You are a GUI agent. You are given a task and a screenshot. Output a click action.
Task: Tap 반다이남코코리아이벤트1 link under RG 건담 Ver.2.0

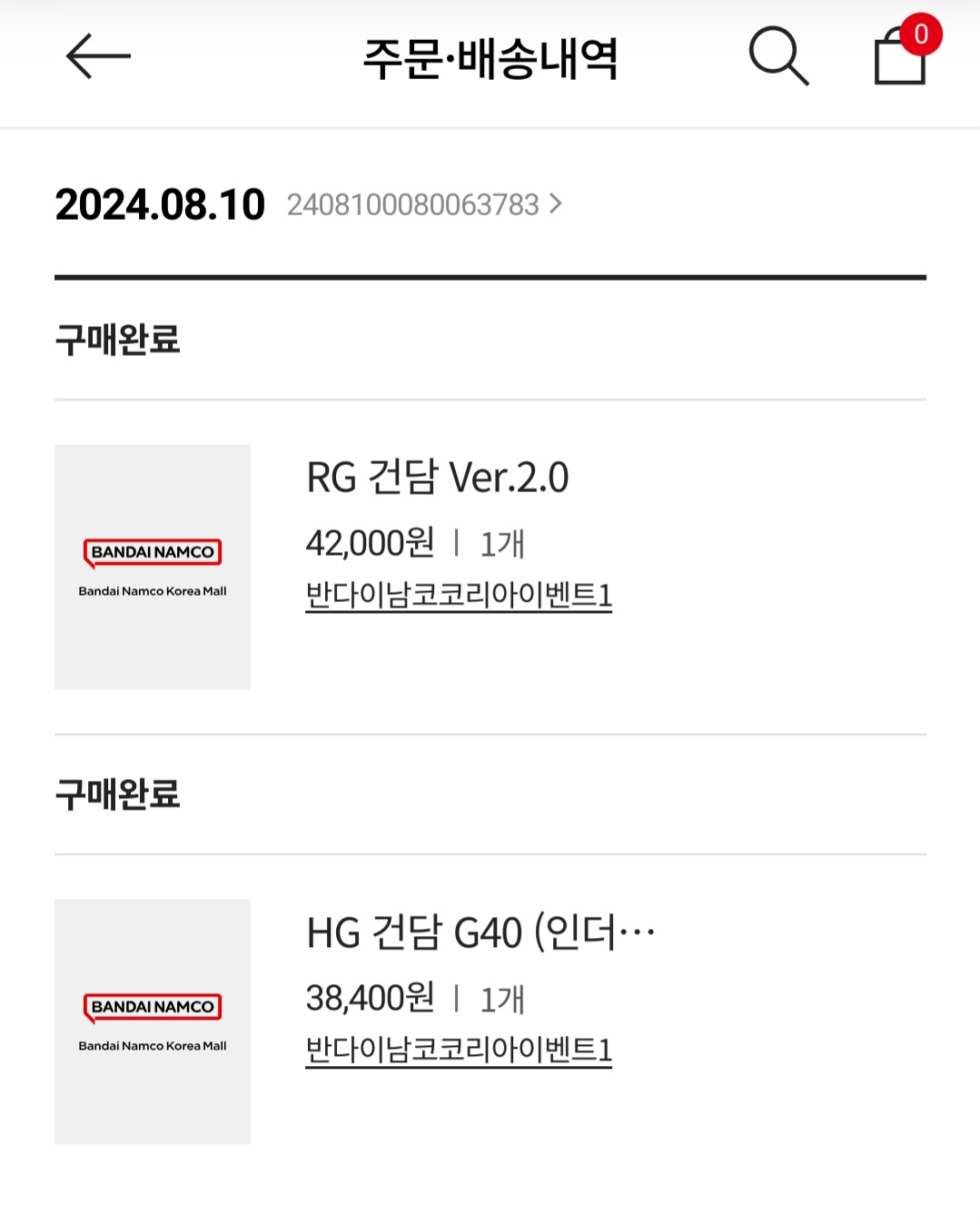[x=459, y=596]
